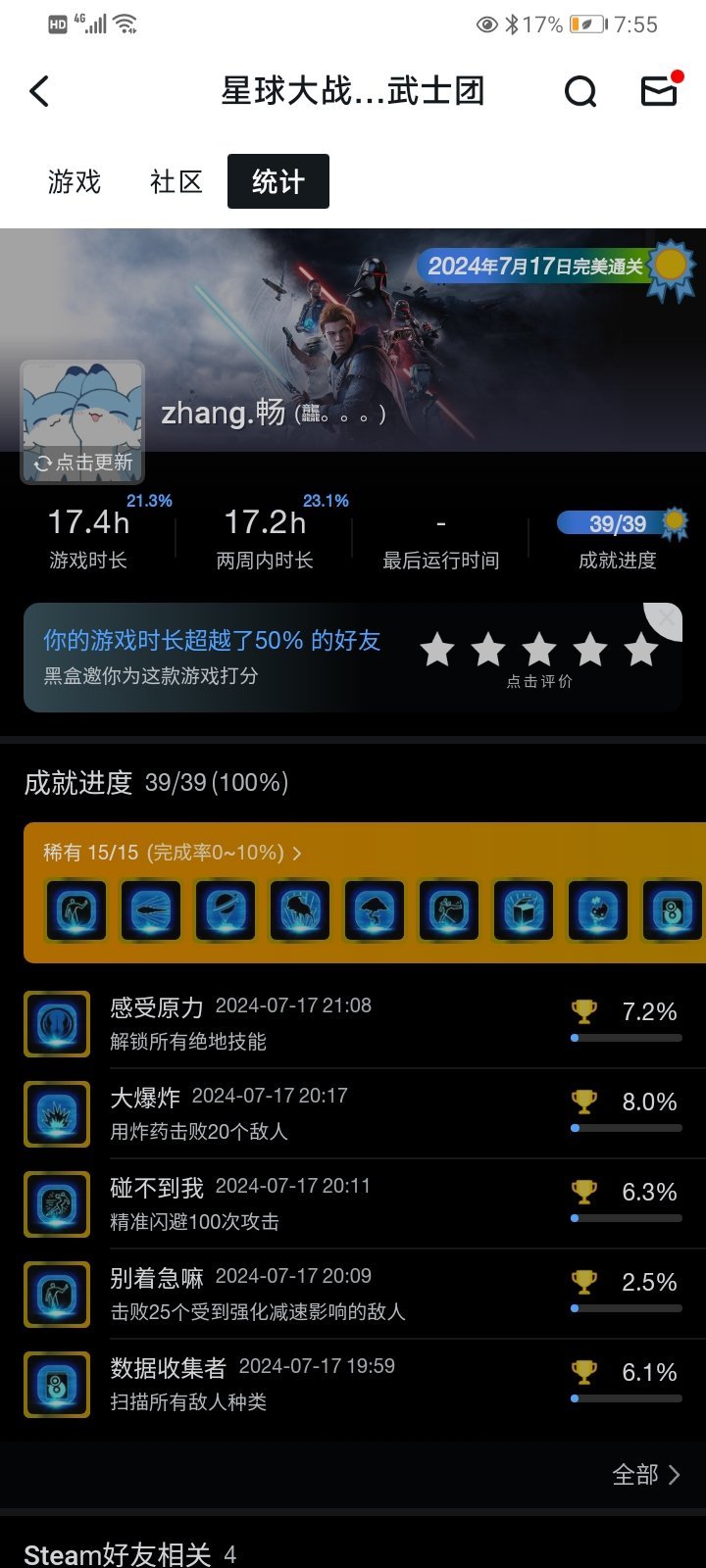Dismiss the game rating banner
The height and width of the screenshot is (1568, 706).
(668, 617)
